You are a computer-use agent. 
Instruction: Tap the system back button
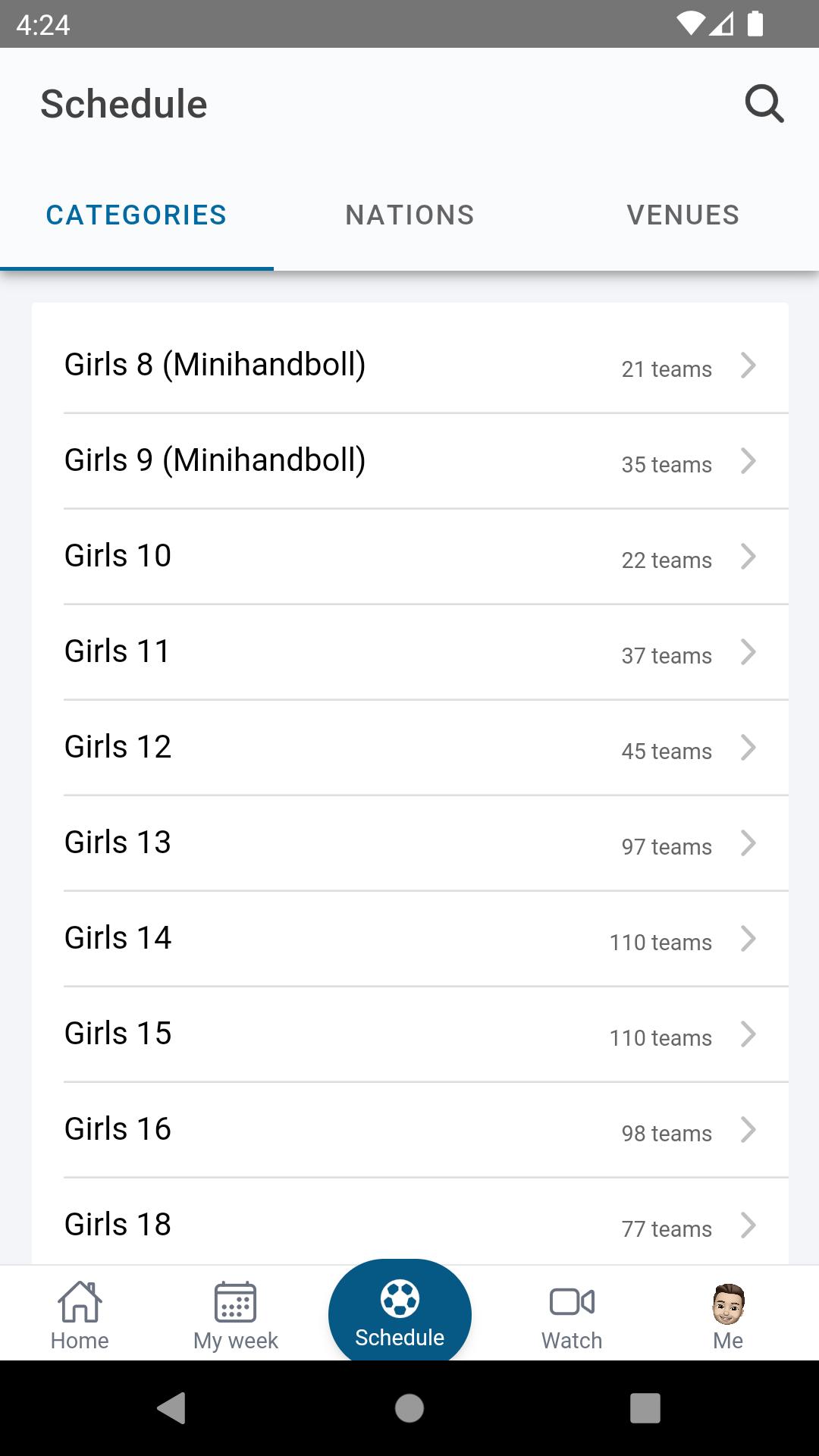click(171, 1408)
